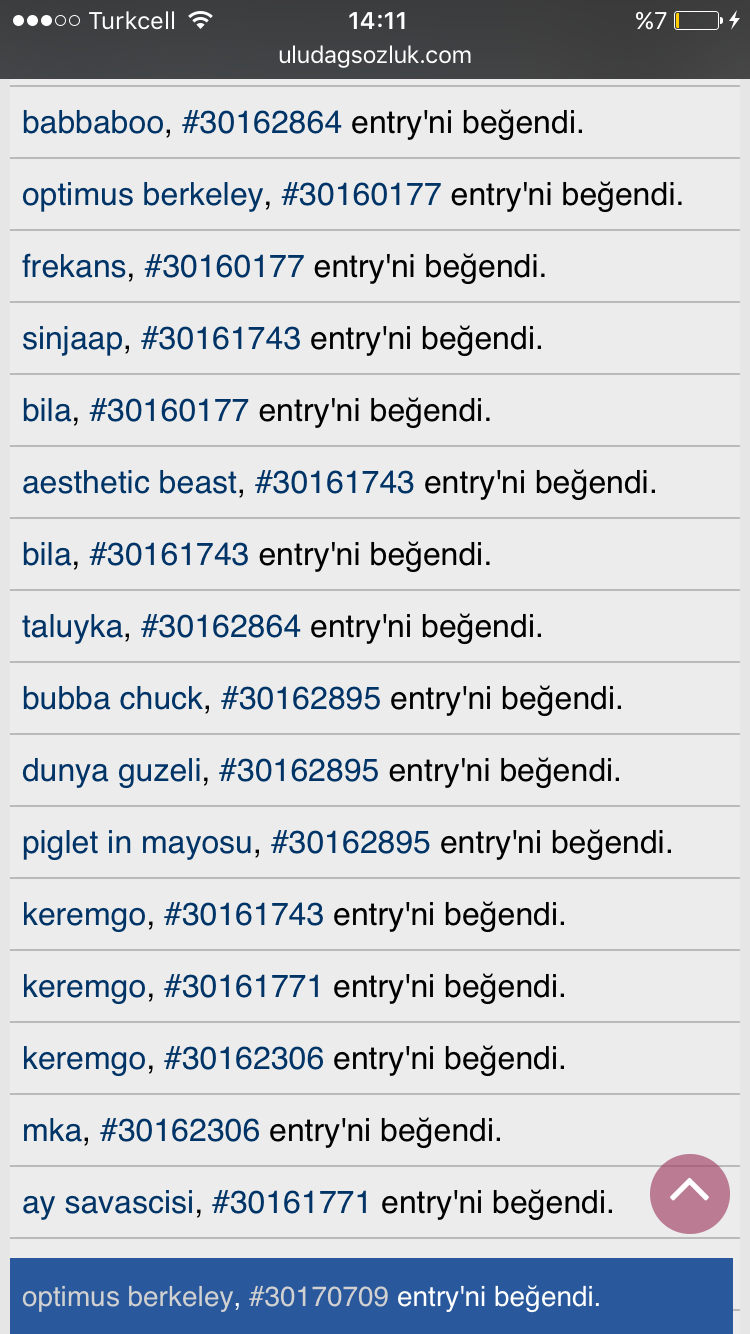Screen dimensions: 750x1334
Task: Open taluyka's profile link
Action: point(73,627)
